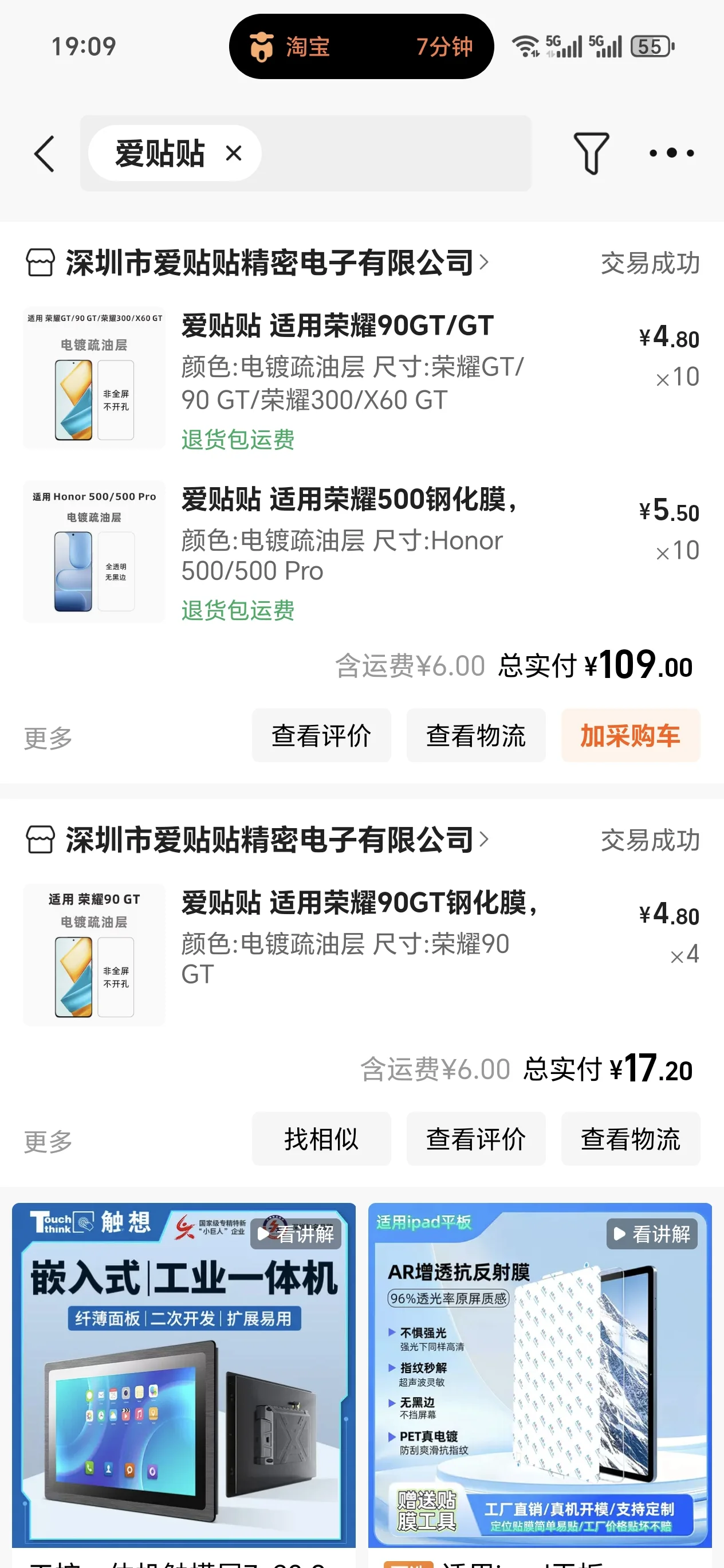Open the 荣耀500钢化膜 order item

point(353,551)
